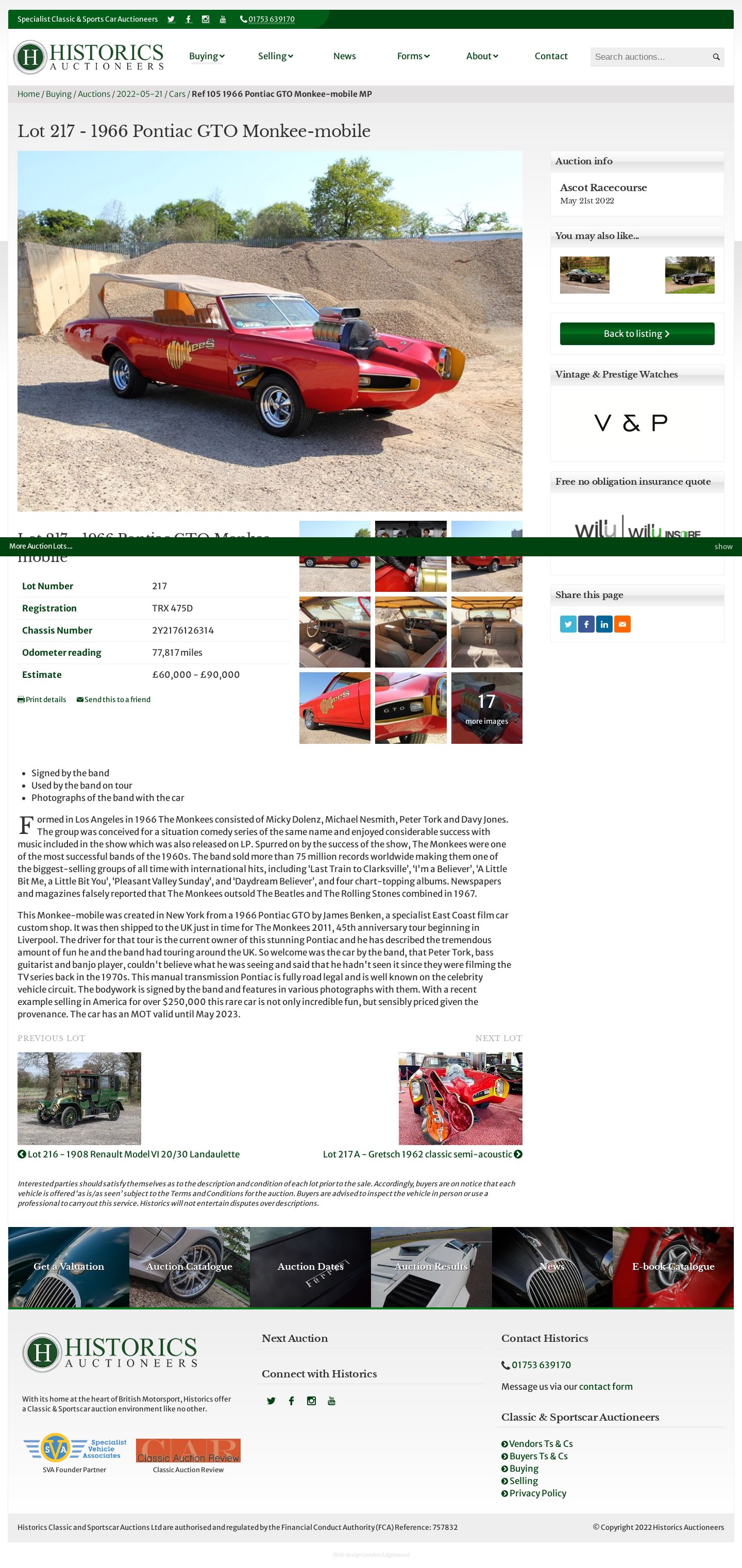Share this page on LinkedIn

604,624
